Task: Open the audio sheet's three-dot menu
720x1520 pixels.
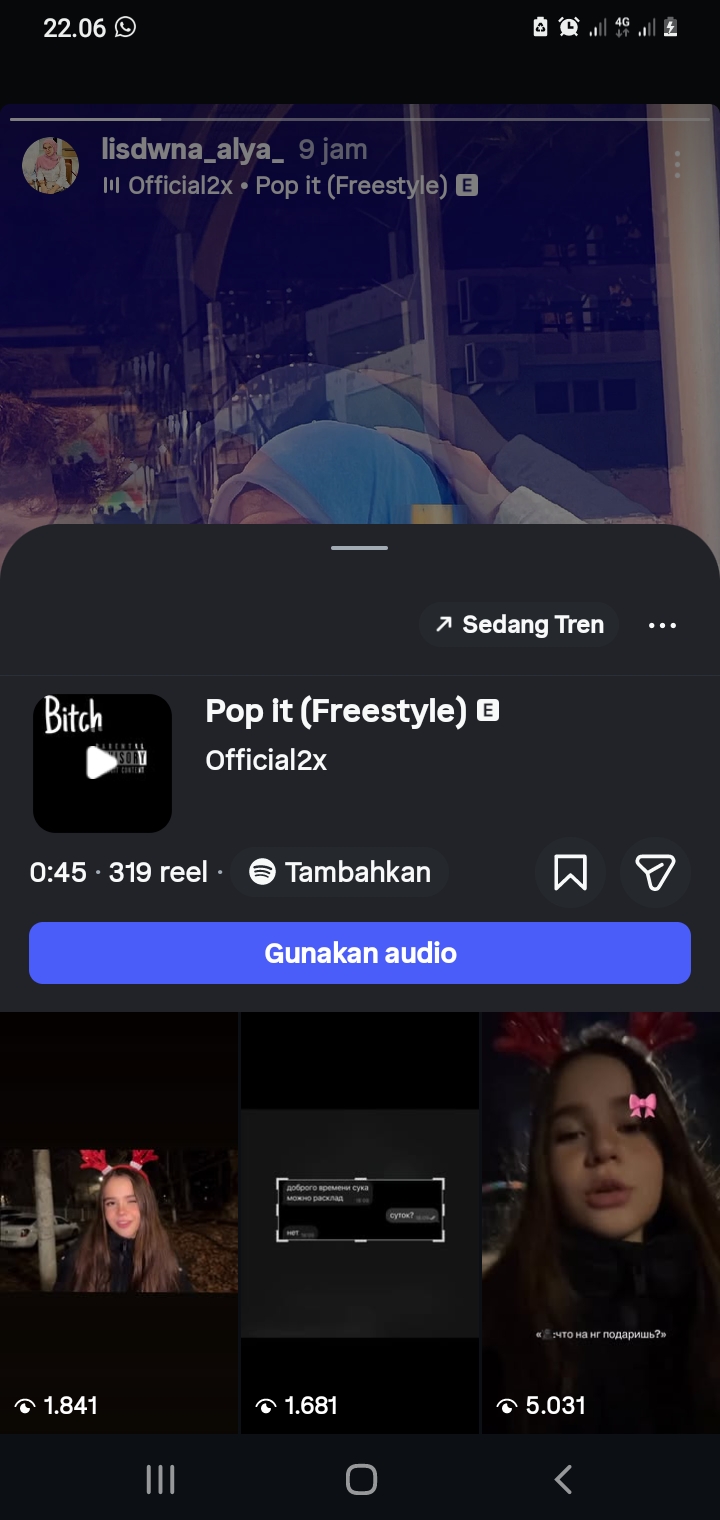Action: [x=662, y=626]
